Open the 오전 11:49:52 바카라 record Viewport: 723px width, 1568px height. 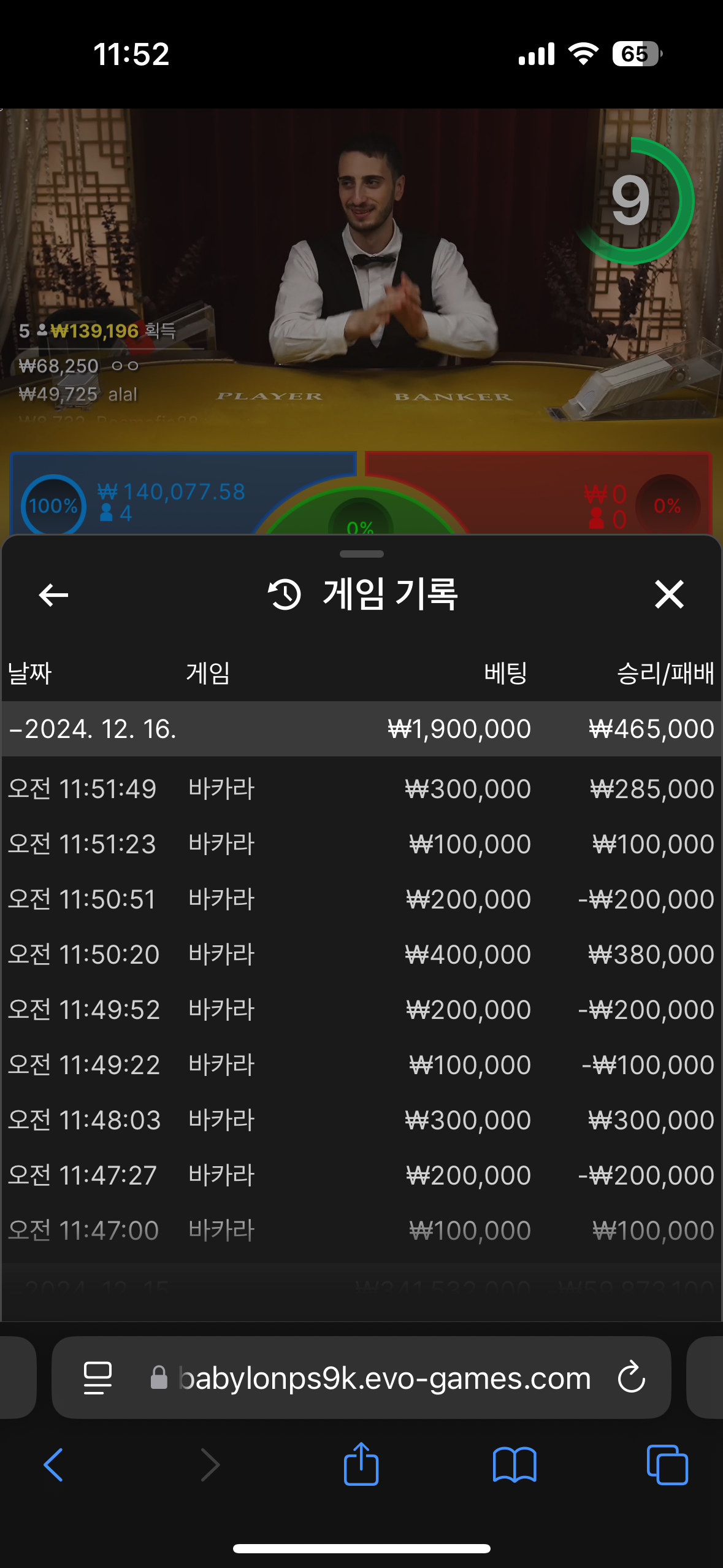tap(361, 1009)
